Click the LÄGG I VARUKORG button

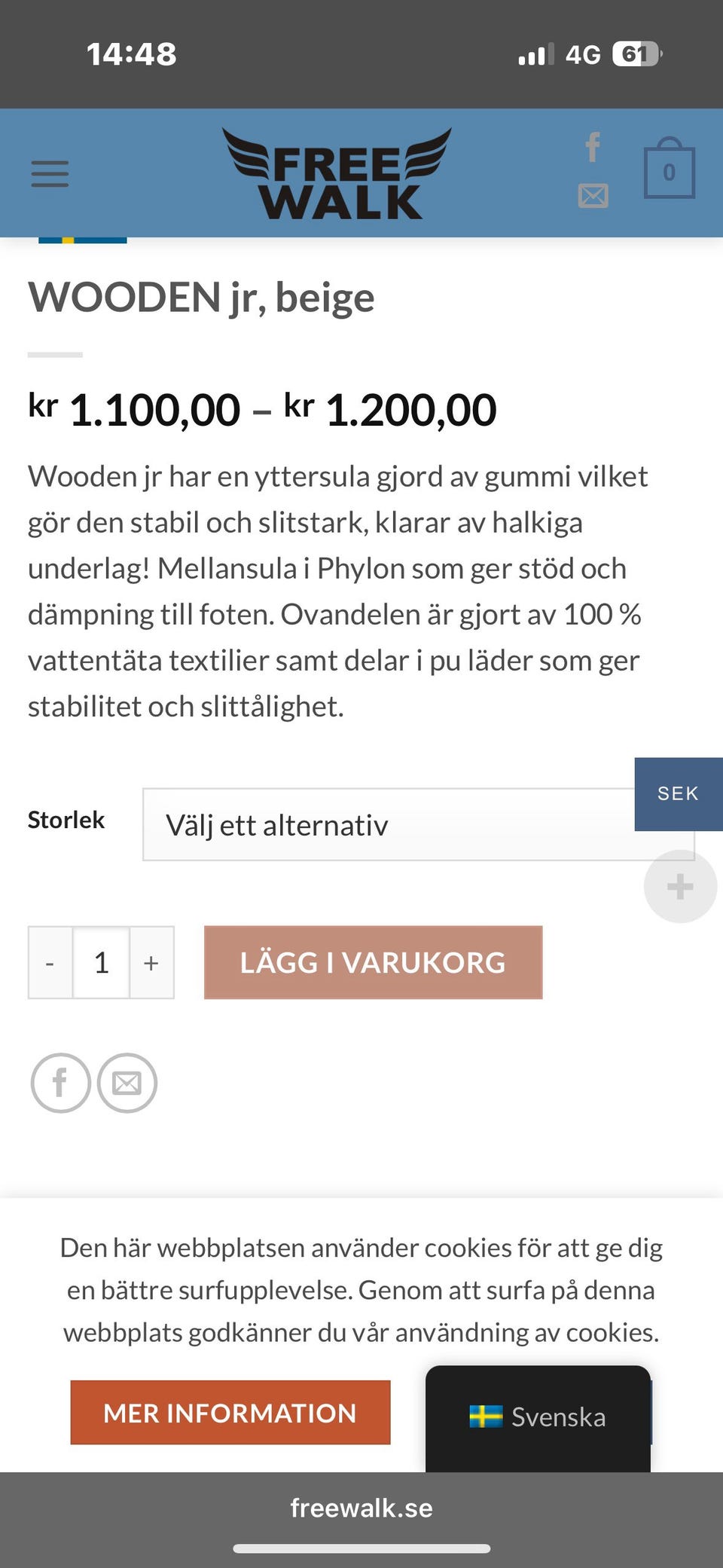point(372,962)
